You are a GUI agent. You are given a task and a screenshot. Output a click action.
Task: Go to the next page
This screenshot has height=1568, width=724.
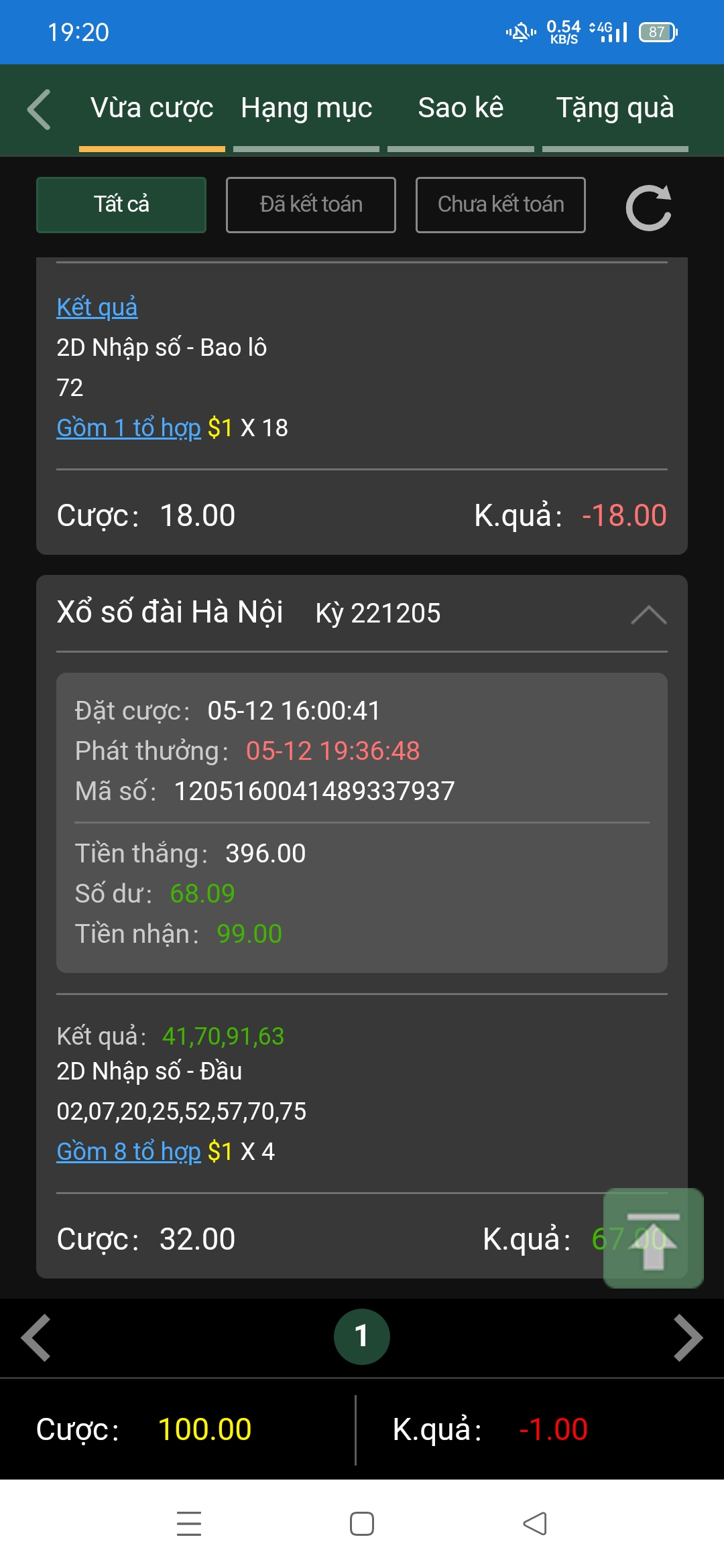[x=688, y=1337]
